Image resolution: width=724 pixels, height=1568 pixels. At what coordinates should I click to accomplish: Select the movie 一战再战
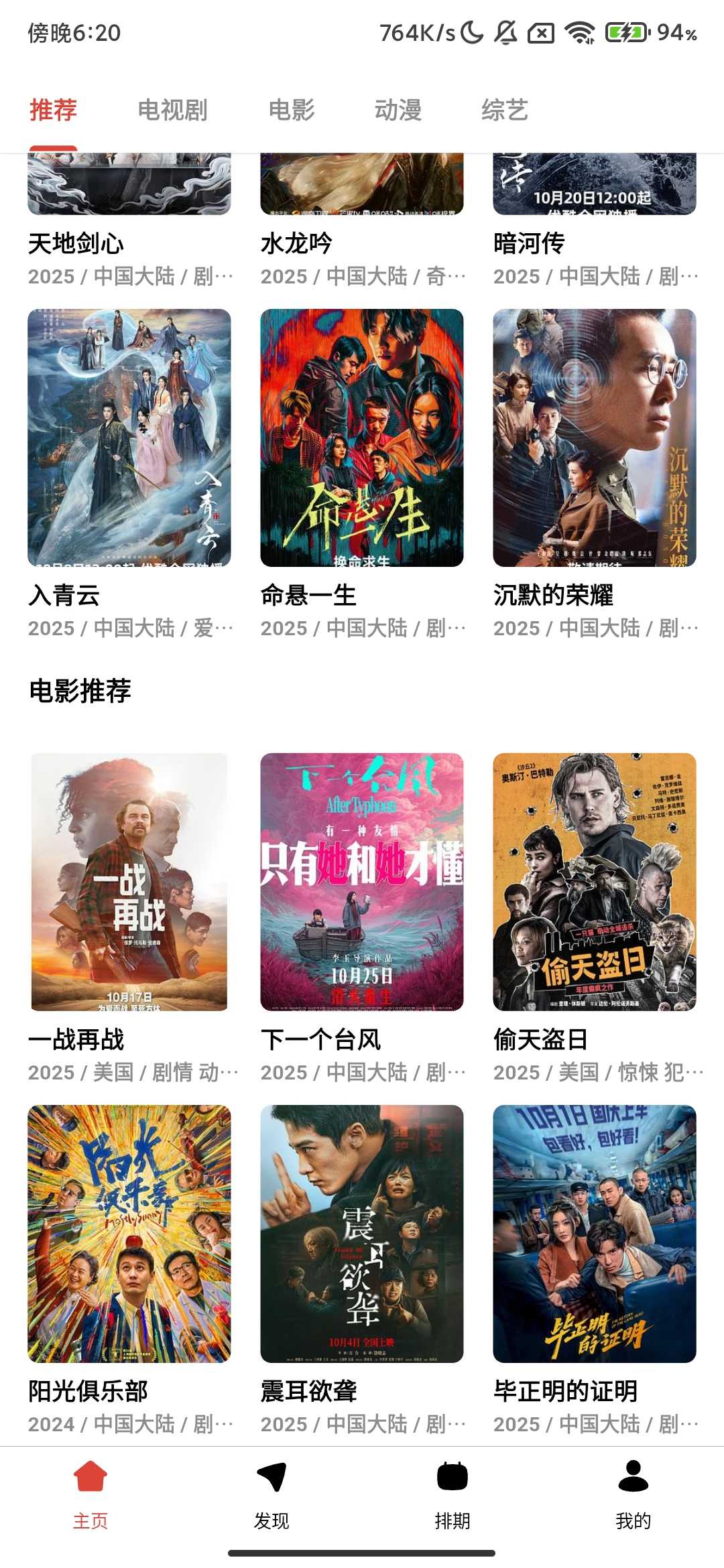129,882
